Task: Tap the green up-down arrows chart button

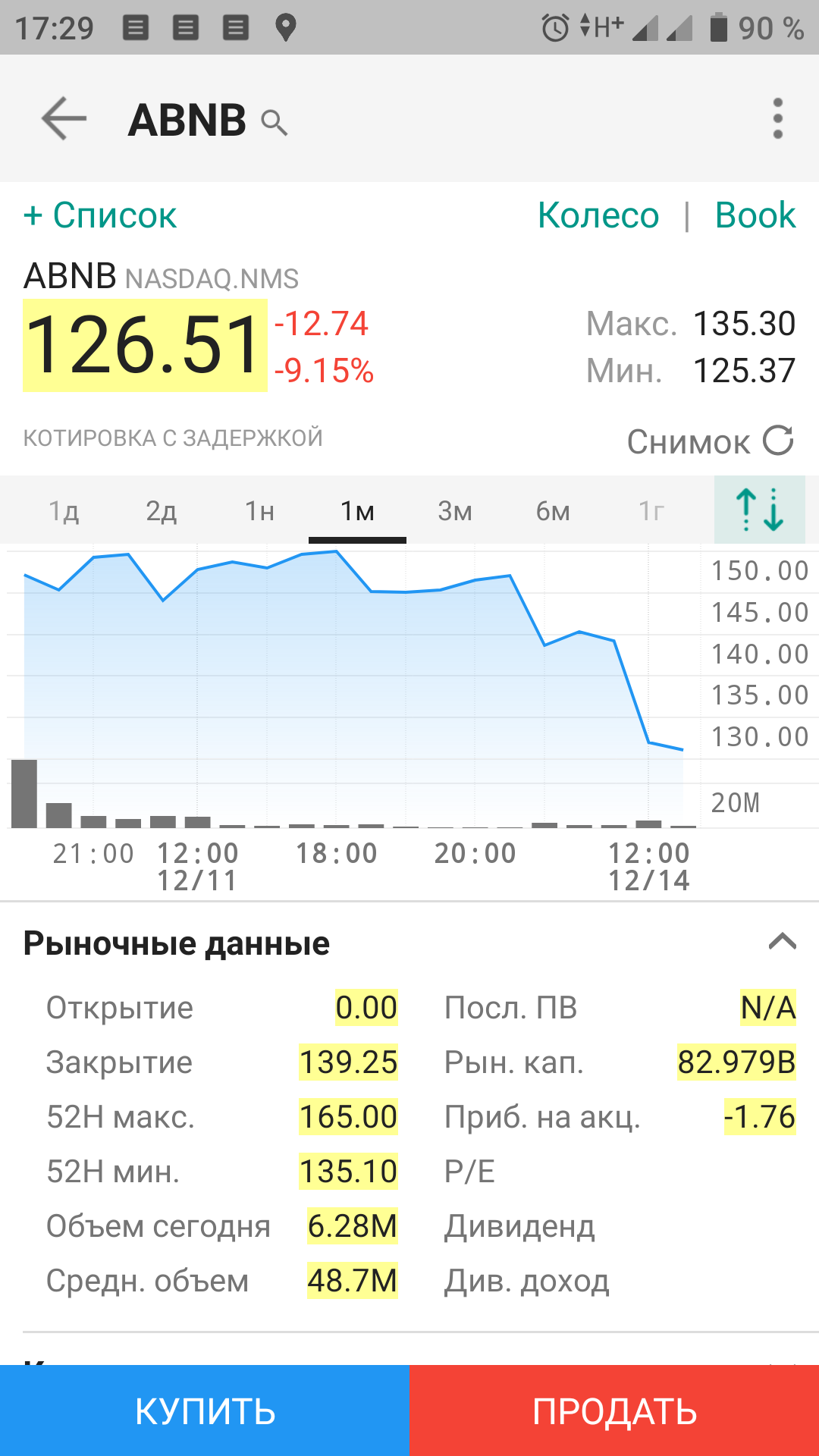Action: point(760,510)
